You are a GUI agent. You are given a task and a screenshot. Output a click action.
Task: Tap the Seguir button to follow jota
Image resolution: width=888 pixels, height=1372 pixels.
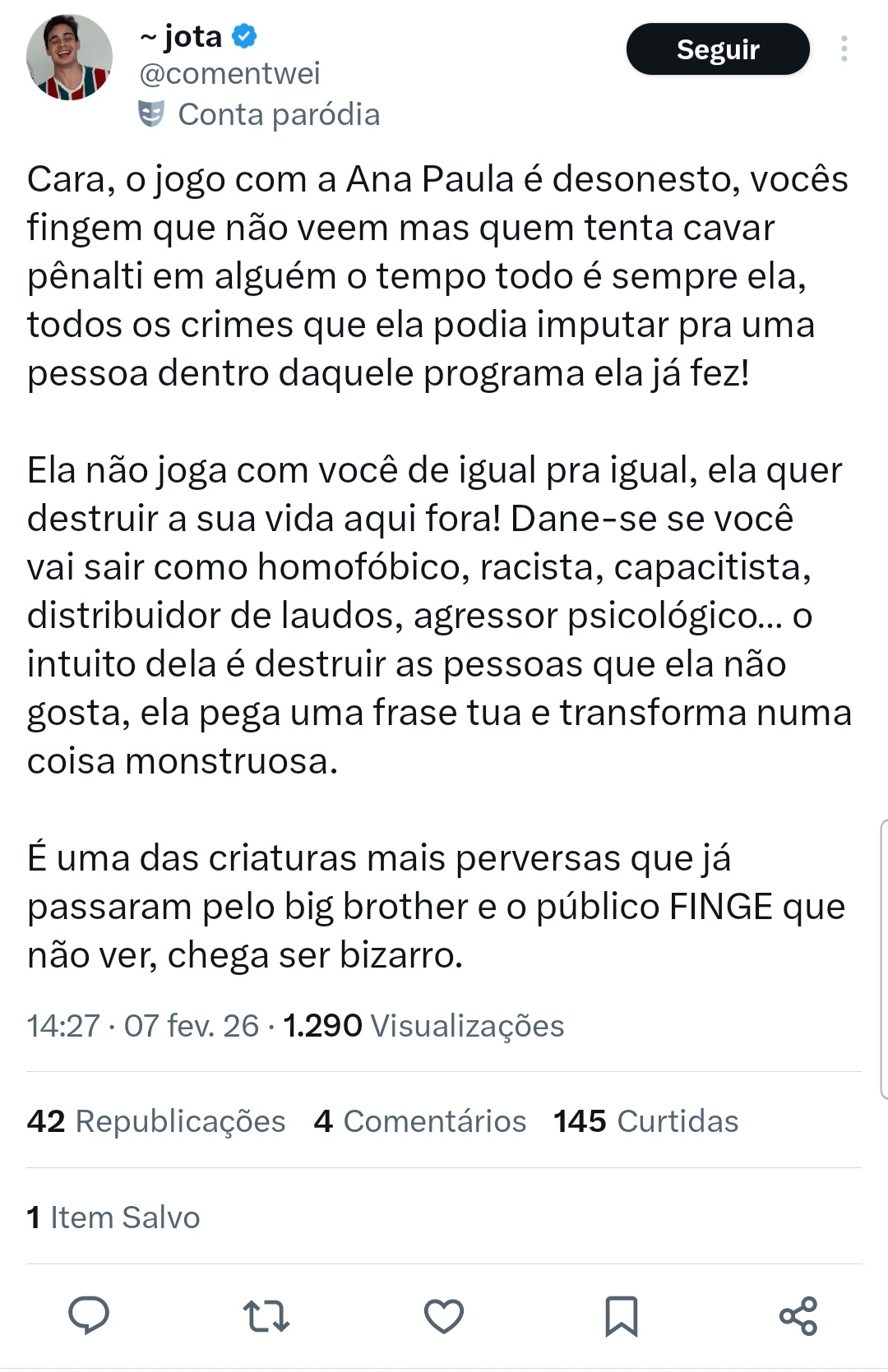(717, 49)
